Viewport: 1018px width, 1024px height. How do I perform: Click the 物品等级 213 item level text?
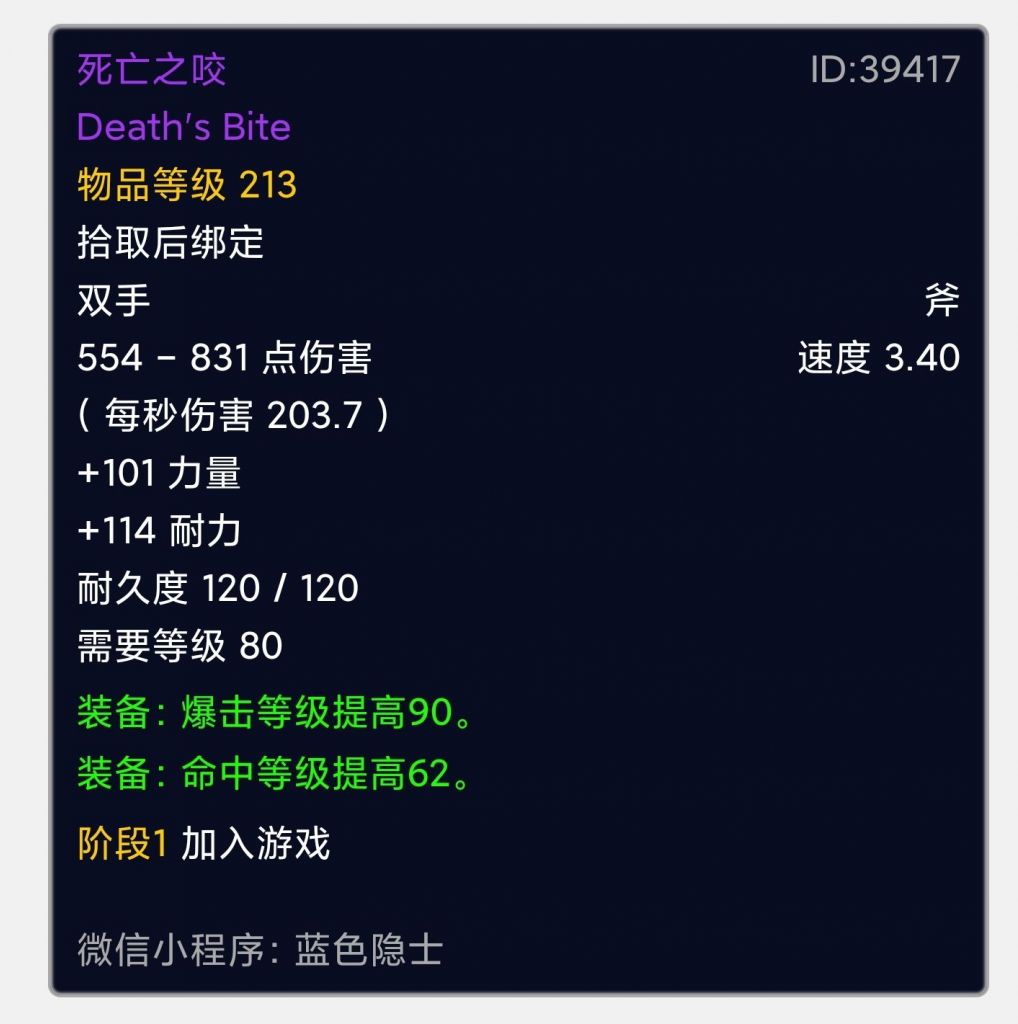coord(185,185)
